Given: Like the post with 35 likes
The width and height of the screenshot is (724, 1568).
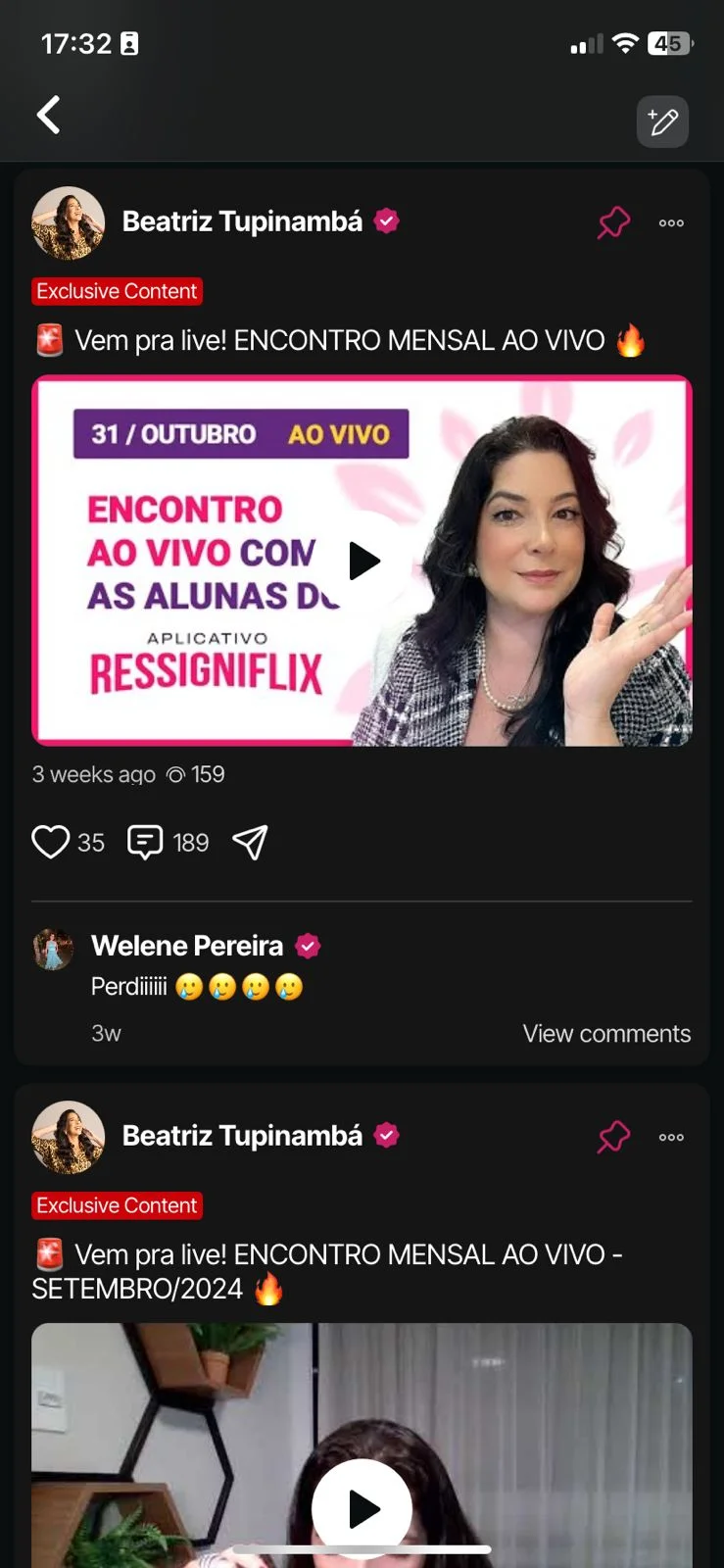Looking at the screenshot, I should pos(51,842).
